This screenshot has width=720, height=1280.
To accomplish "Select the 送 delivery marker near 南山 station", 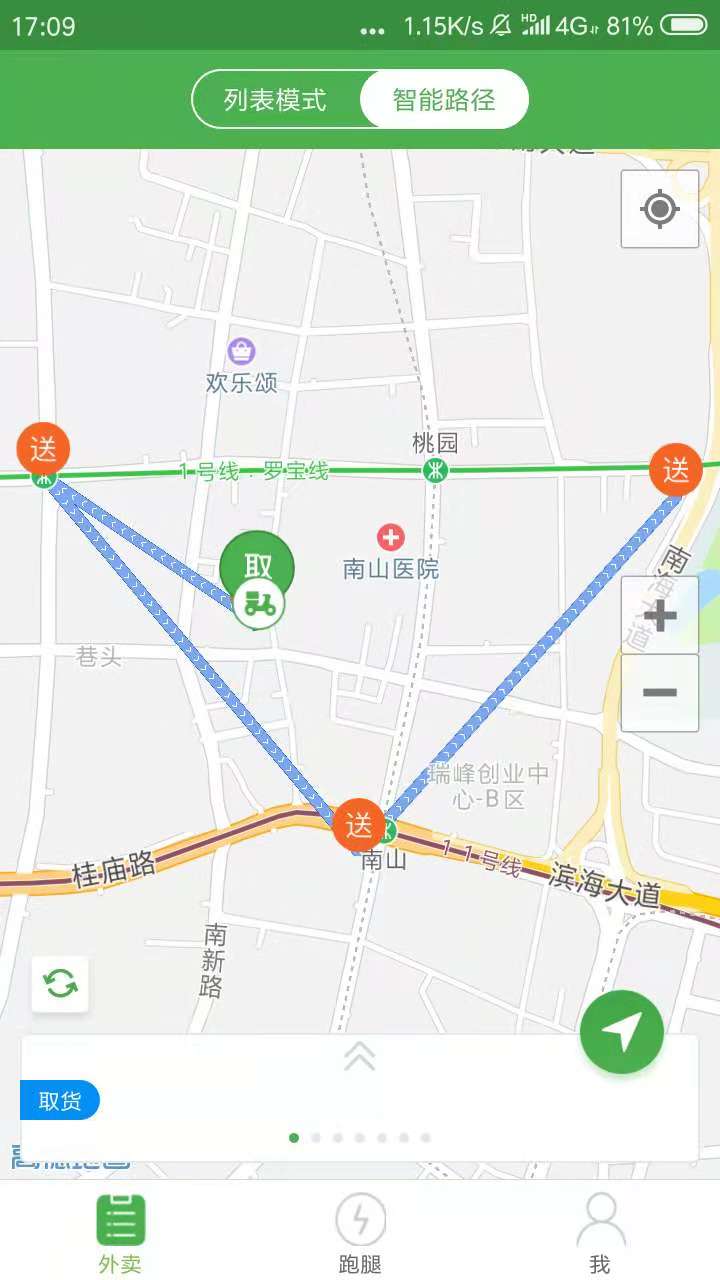I will pyautogui.click(x=360, y=825).
